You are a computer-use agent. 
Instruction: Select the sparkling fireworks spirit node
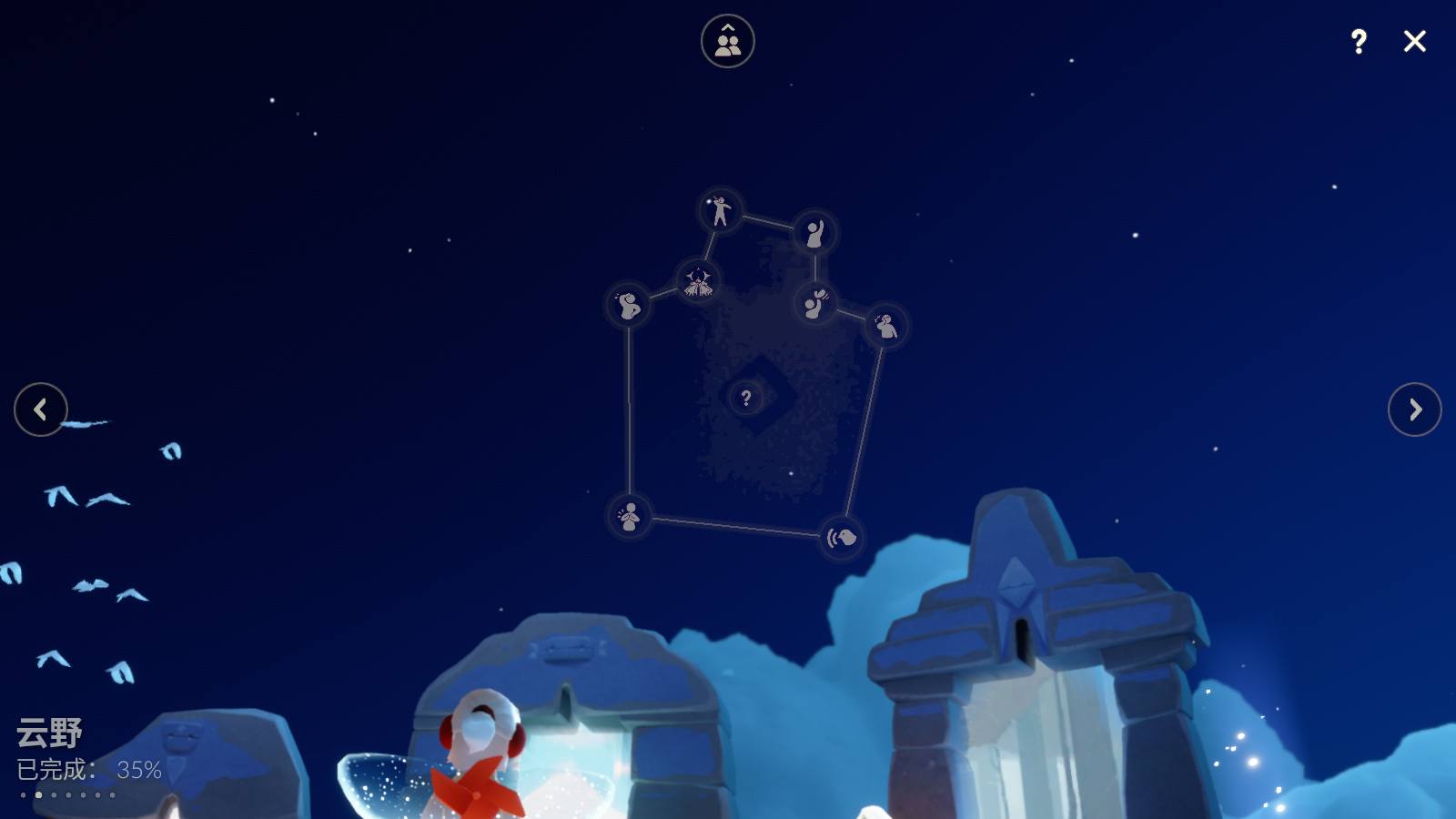(698, 281)
